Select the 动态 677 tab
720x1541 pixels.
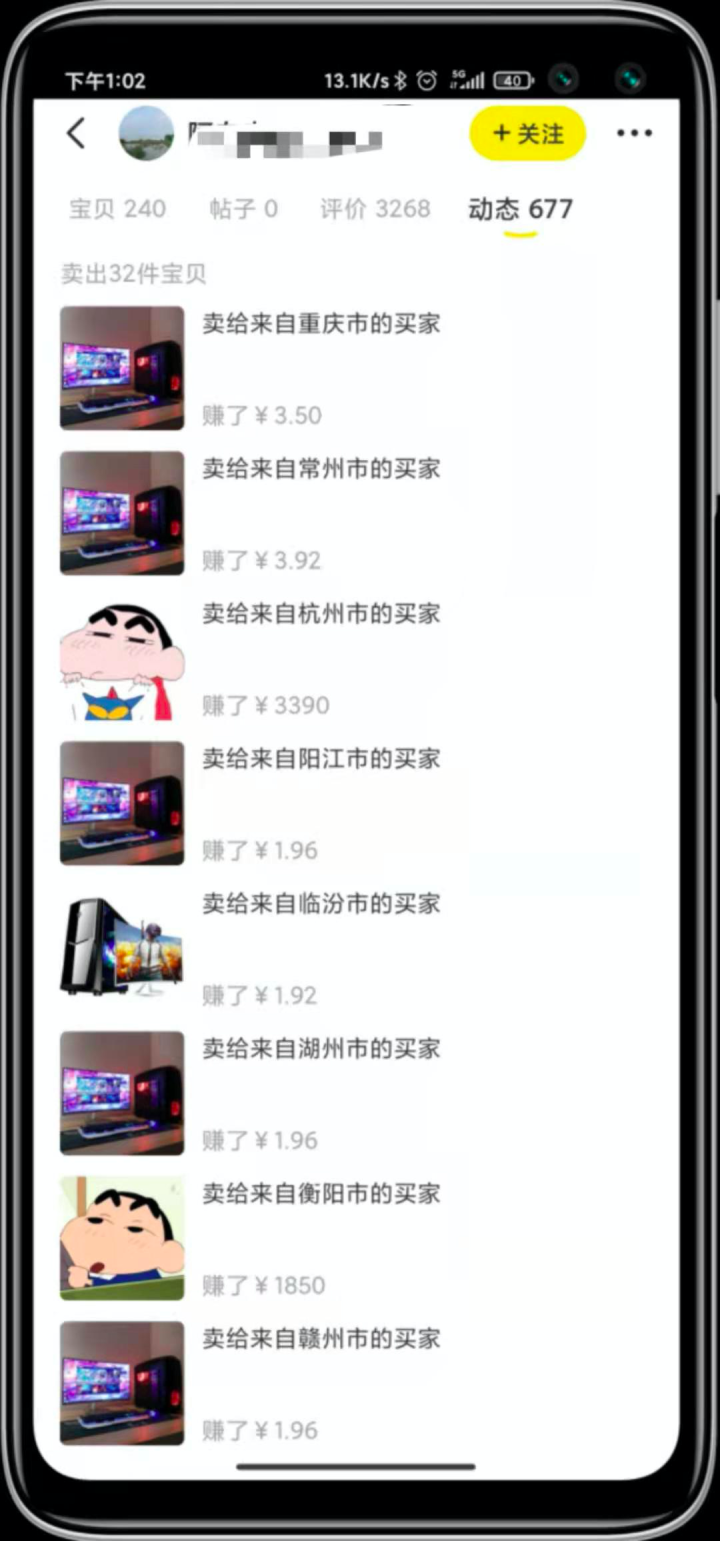point(520,209)
